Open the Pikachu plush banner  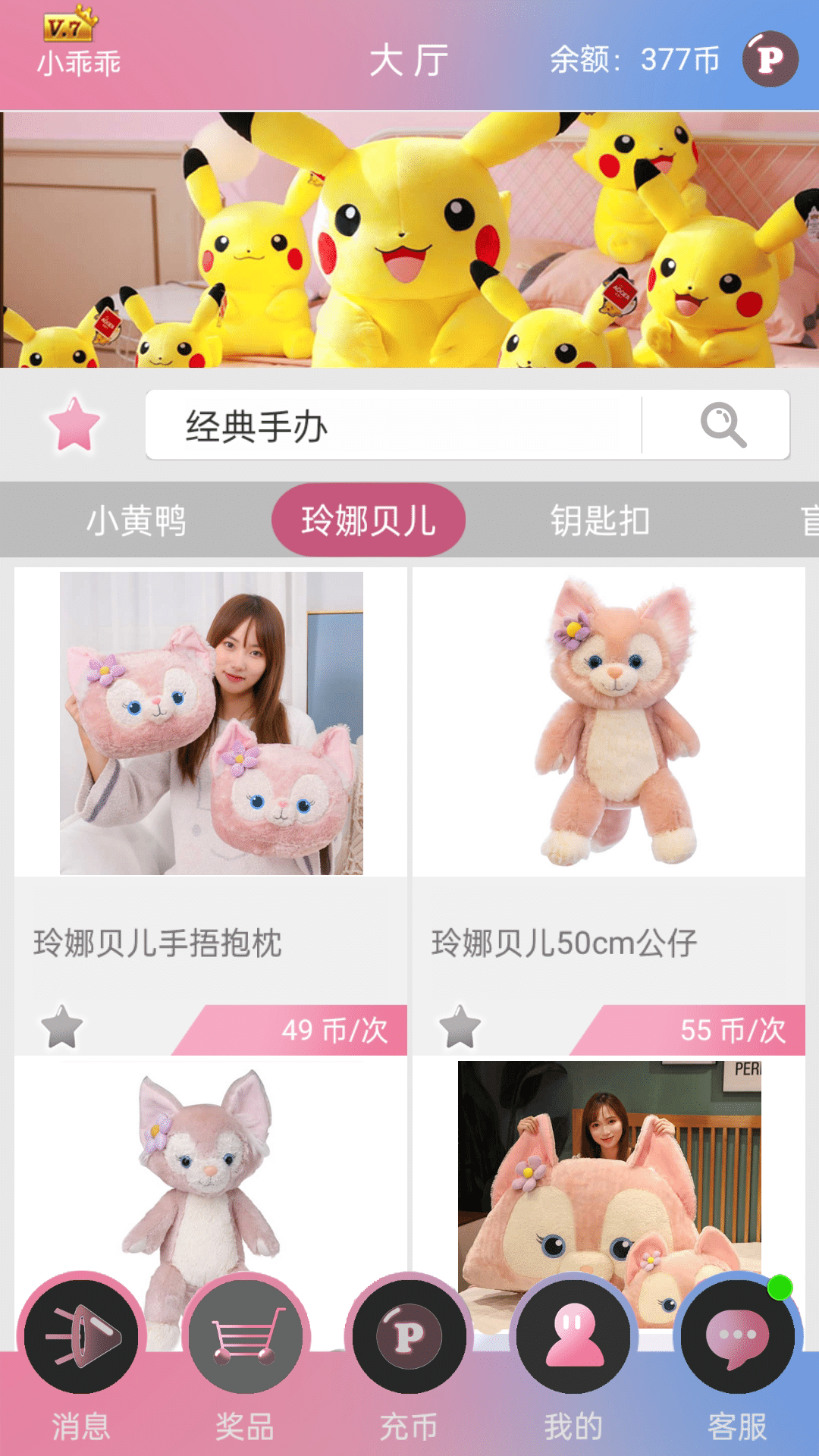(409, 240)
